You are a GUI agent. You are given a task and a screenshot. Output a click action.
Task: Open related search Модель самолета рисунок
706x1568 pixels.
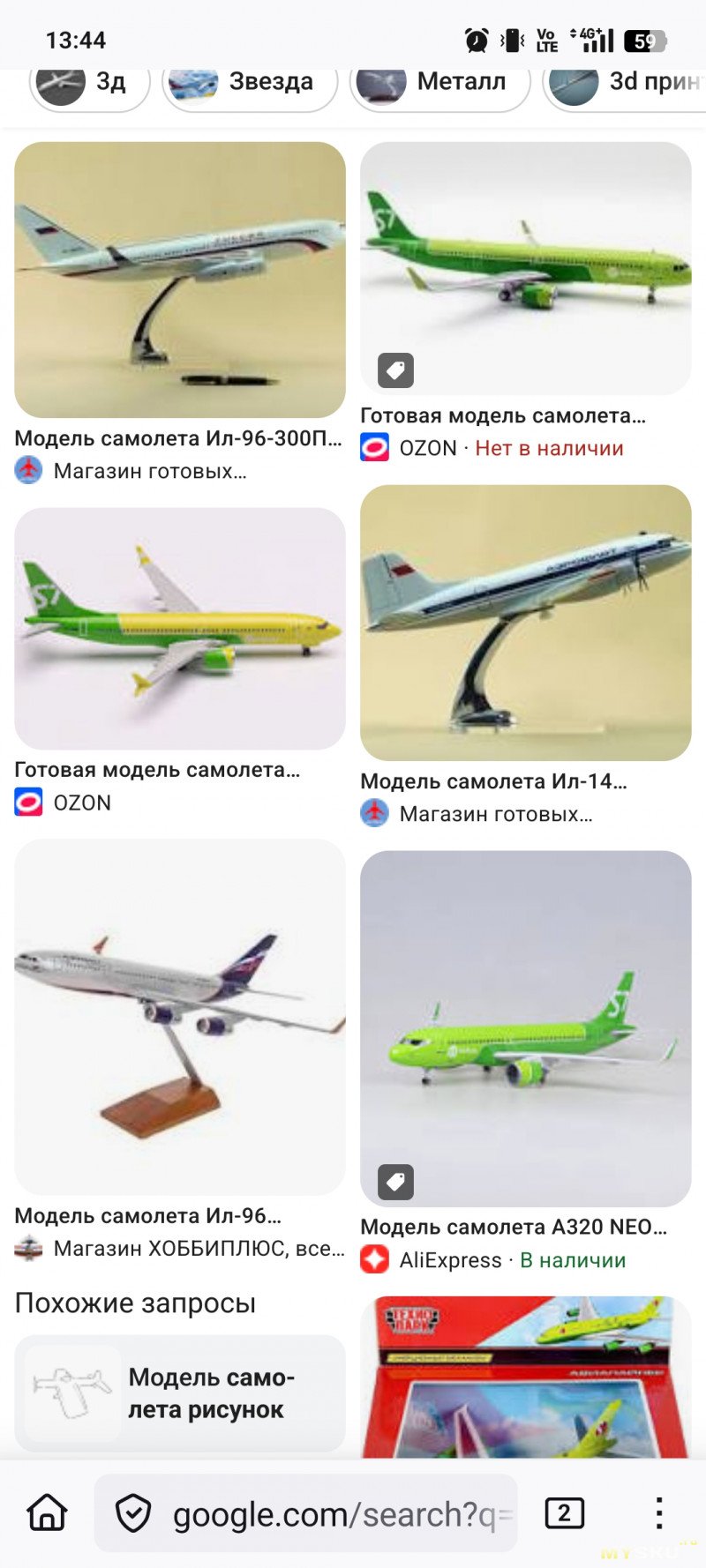click(x=180, y=1393)
